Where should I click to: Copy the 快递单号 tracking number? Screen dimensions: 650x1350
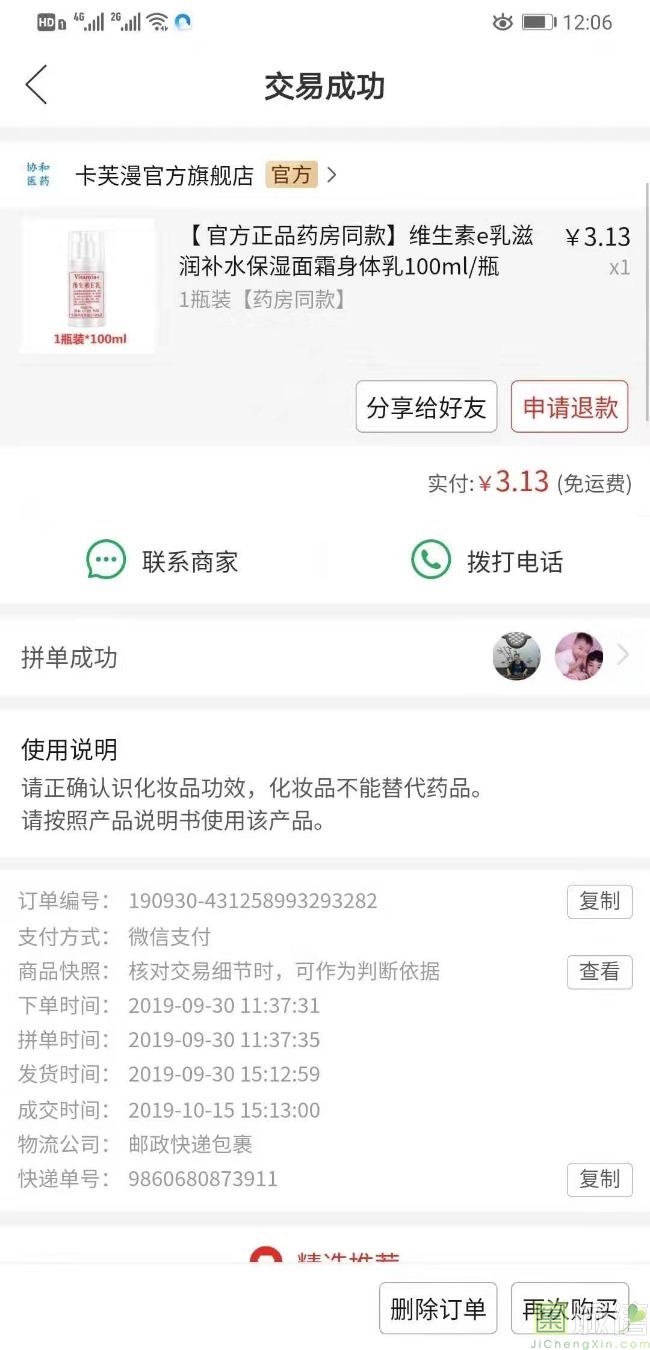[x=599, y=1179]
